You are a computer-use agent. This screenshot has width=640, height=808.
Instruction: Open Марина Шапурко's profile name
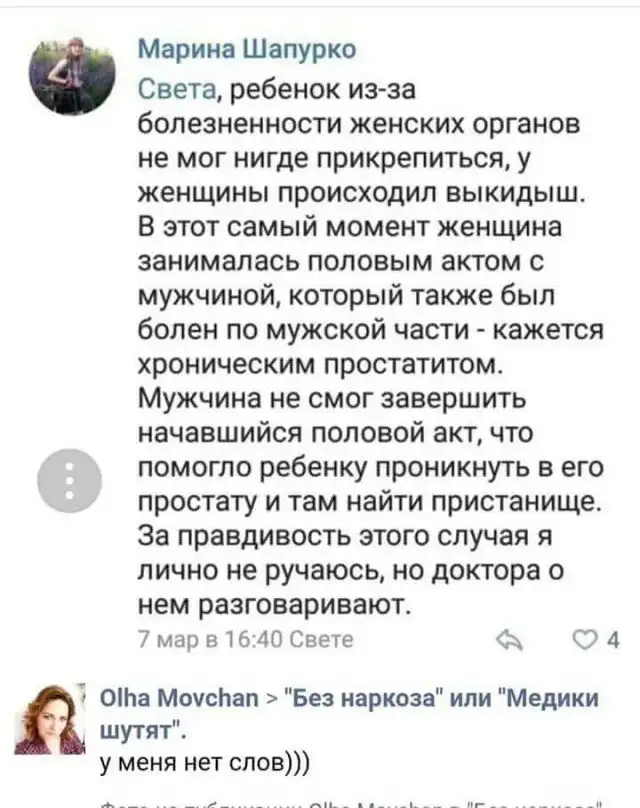click(x=245, y=49)
